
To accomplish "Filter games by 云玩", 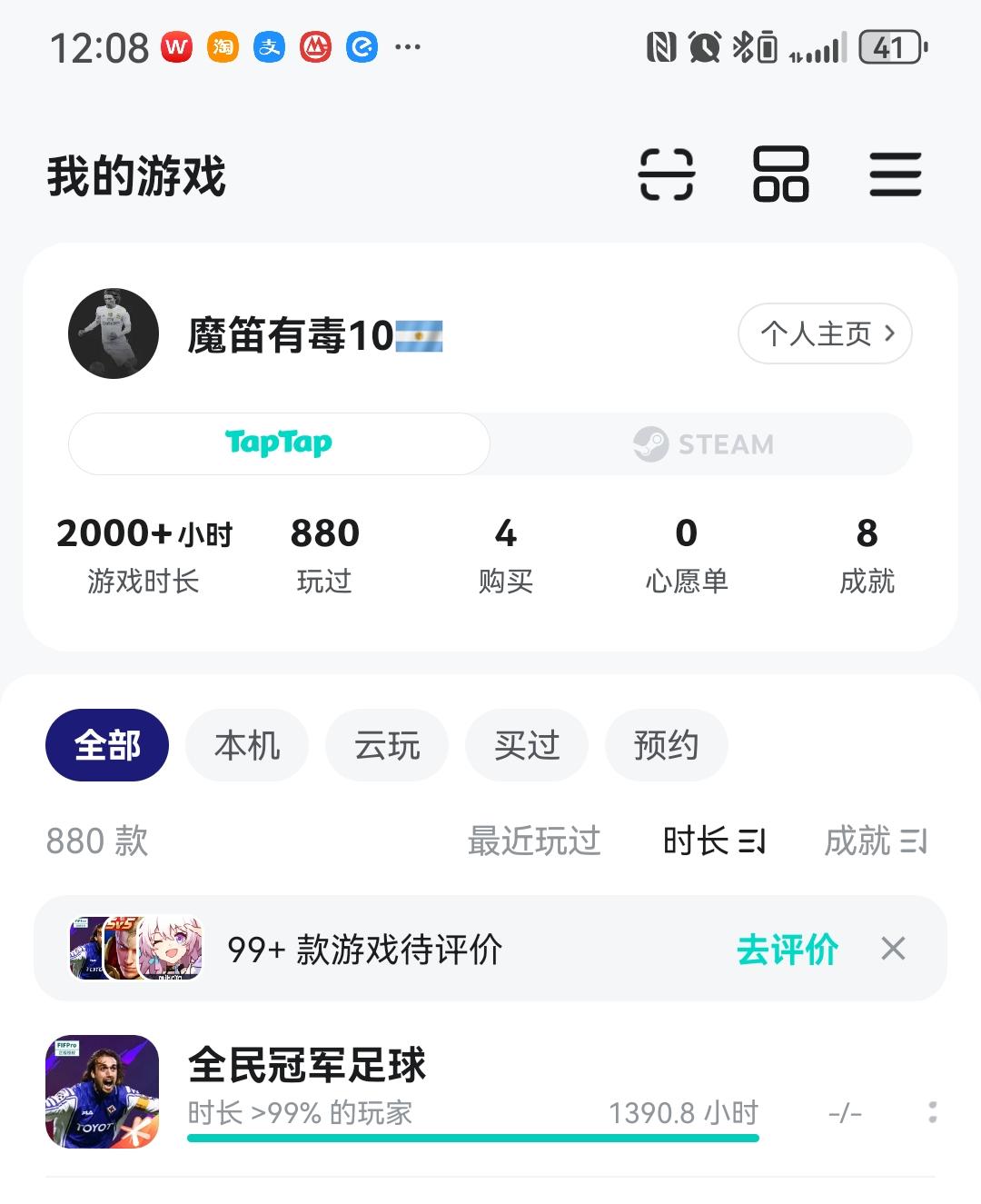I will point(387,745).
